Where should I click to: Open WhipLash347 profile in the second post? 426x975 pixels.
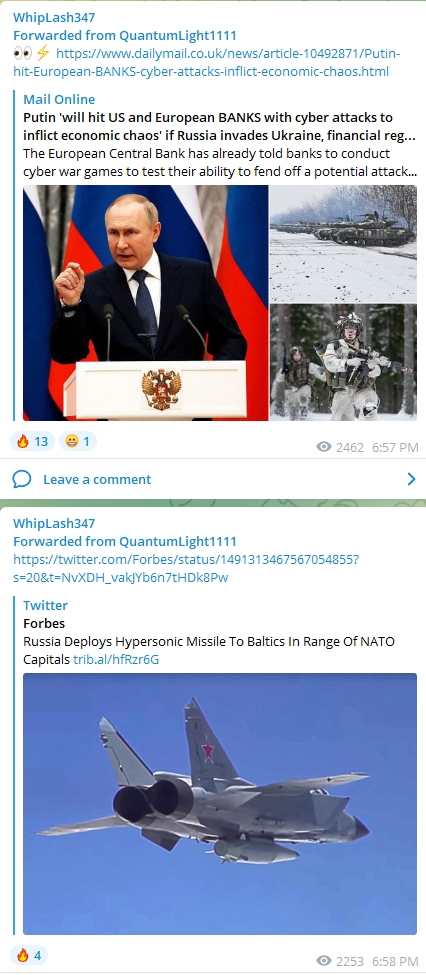[54, 524]
